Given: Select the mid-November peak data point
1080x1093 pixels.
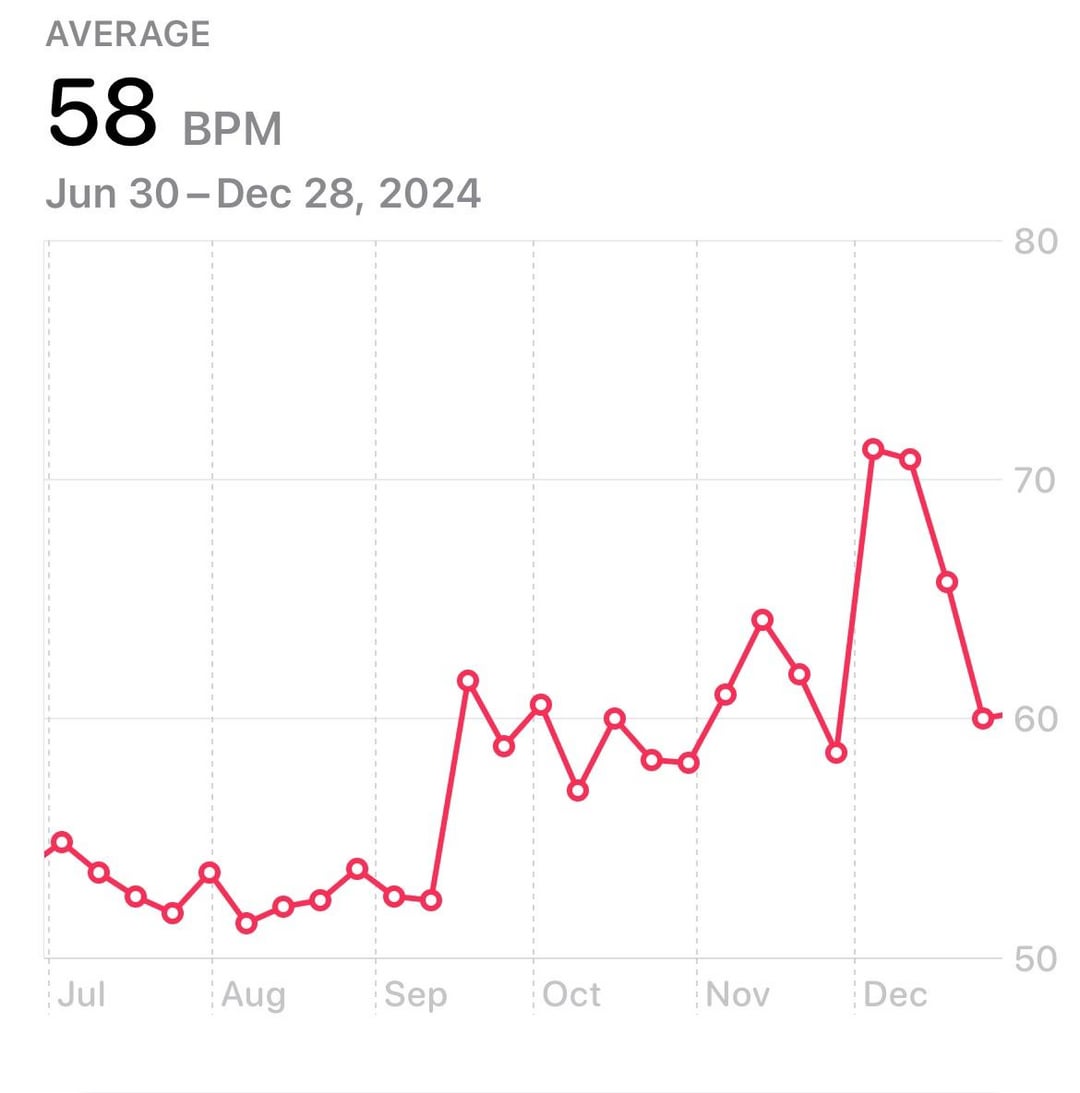Looking at the screenshot, I should 763,620.
